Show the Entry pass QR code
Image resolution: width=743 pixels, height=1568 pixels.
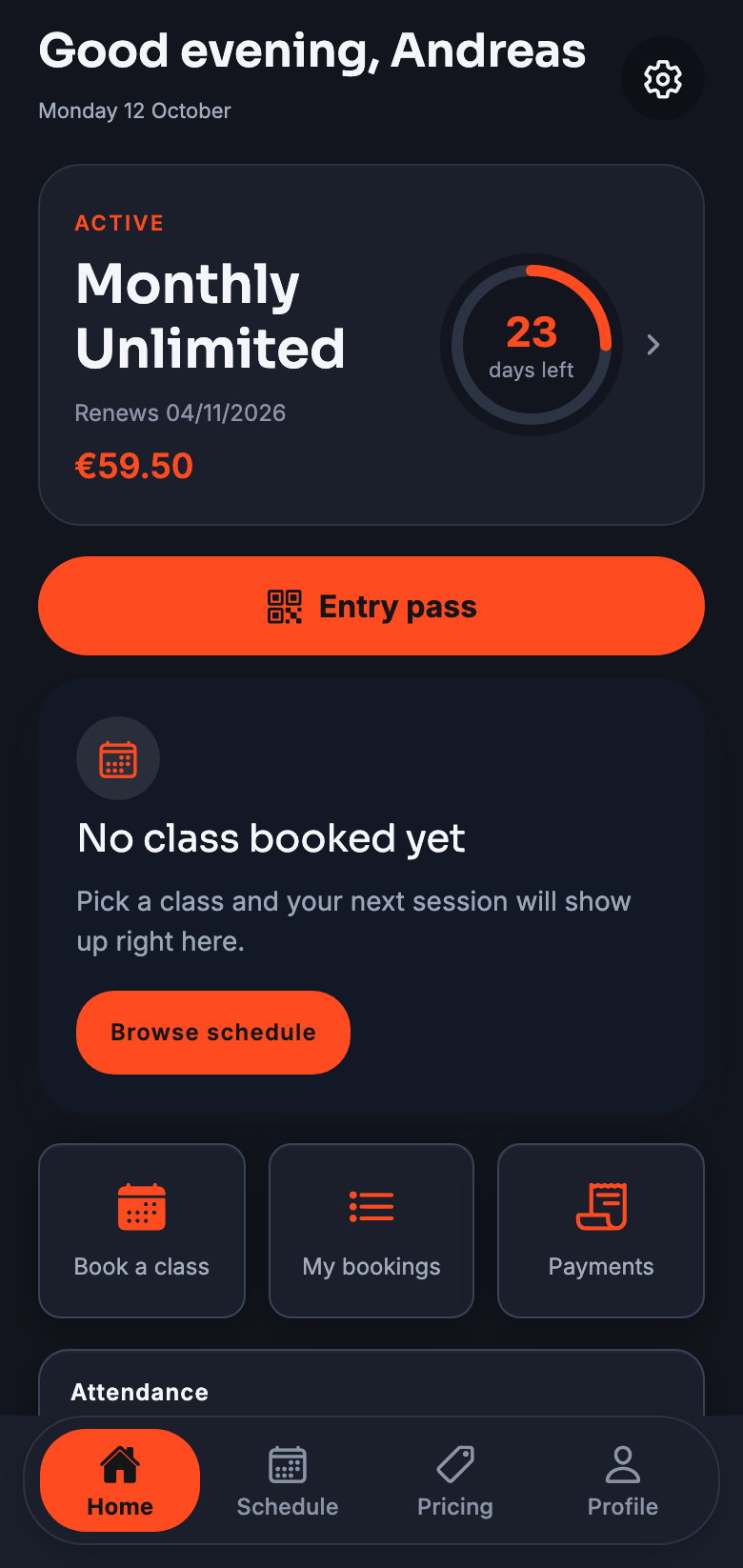pyautogui.click(x=371, y=606)
